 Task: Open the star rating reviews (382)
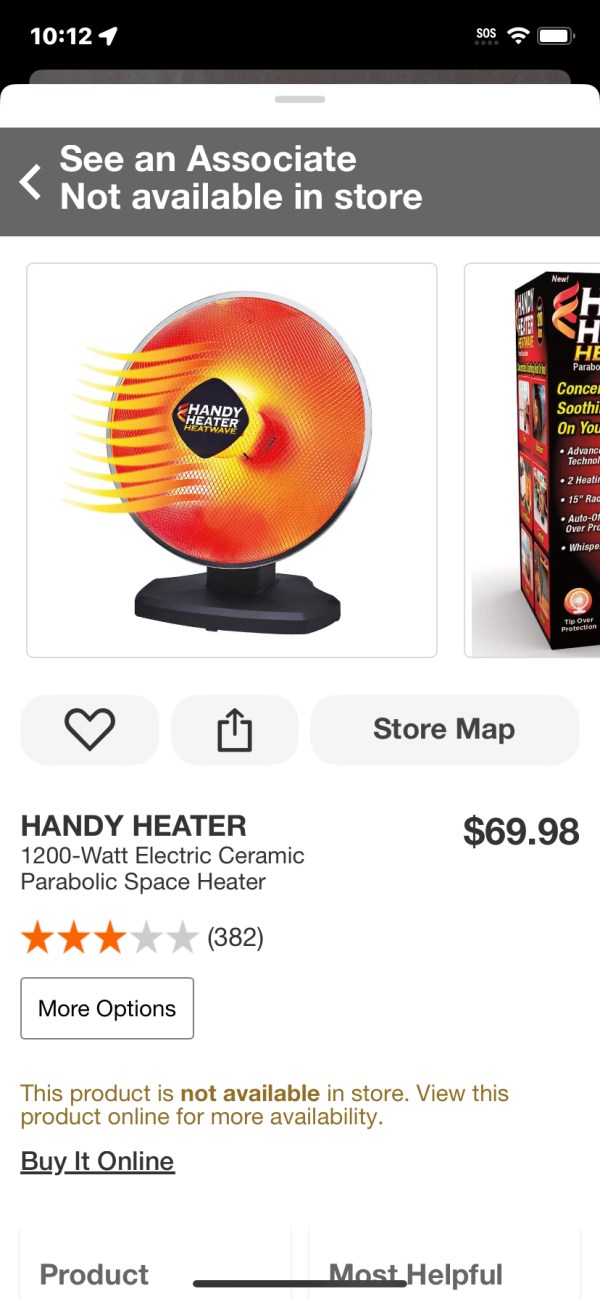[140, 938]
